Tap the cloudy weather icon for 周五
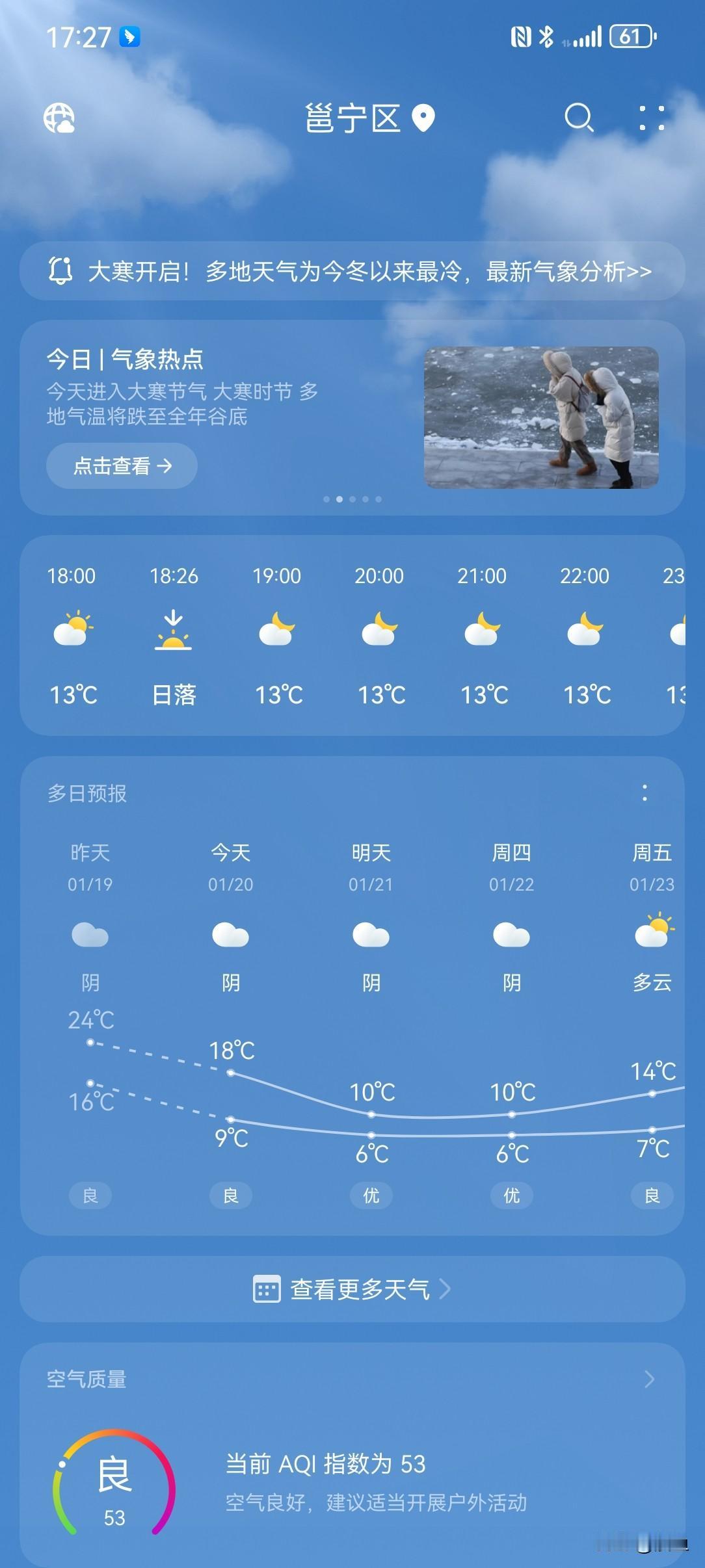Image resolution: width=705 pixels, height=1568 pixels. point(653,935)
